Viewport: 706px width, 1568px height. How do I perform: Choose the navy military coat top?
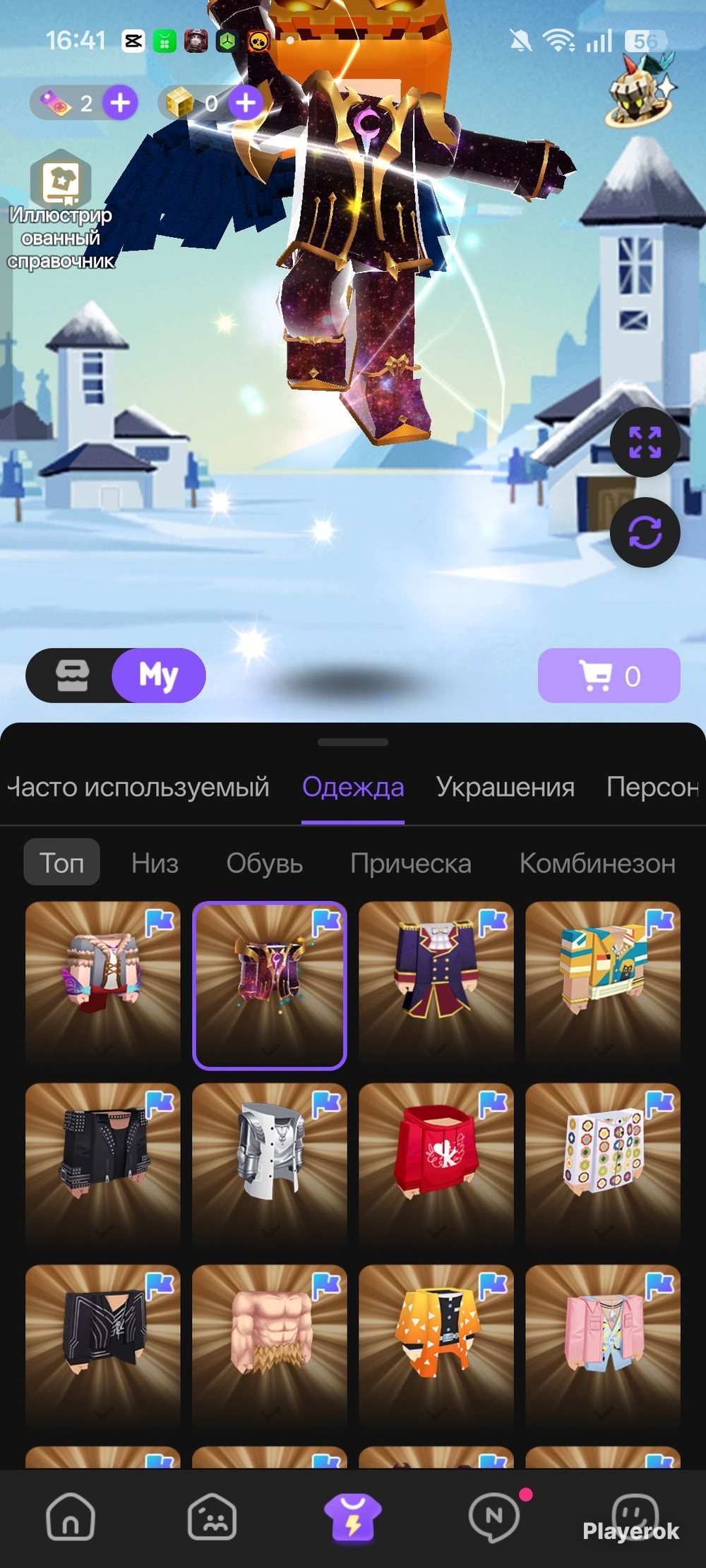(x=436, y=981)
